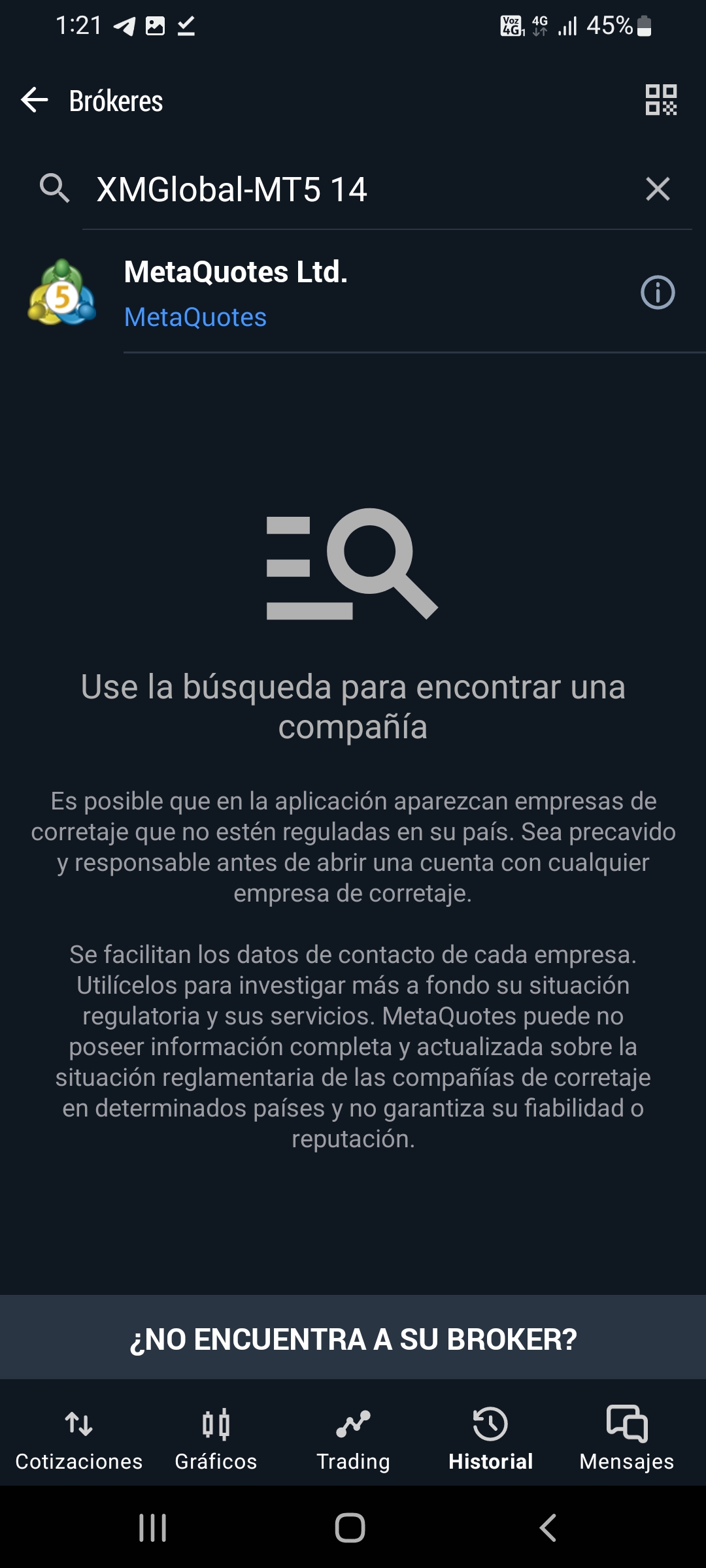Open the QR code scanner
Image resolution: width=706 pixels, height=1568 pixels.
click(x=661, y=100)
